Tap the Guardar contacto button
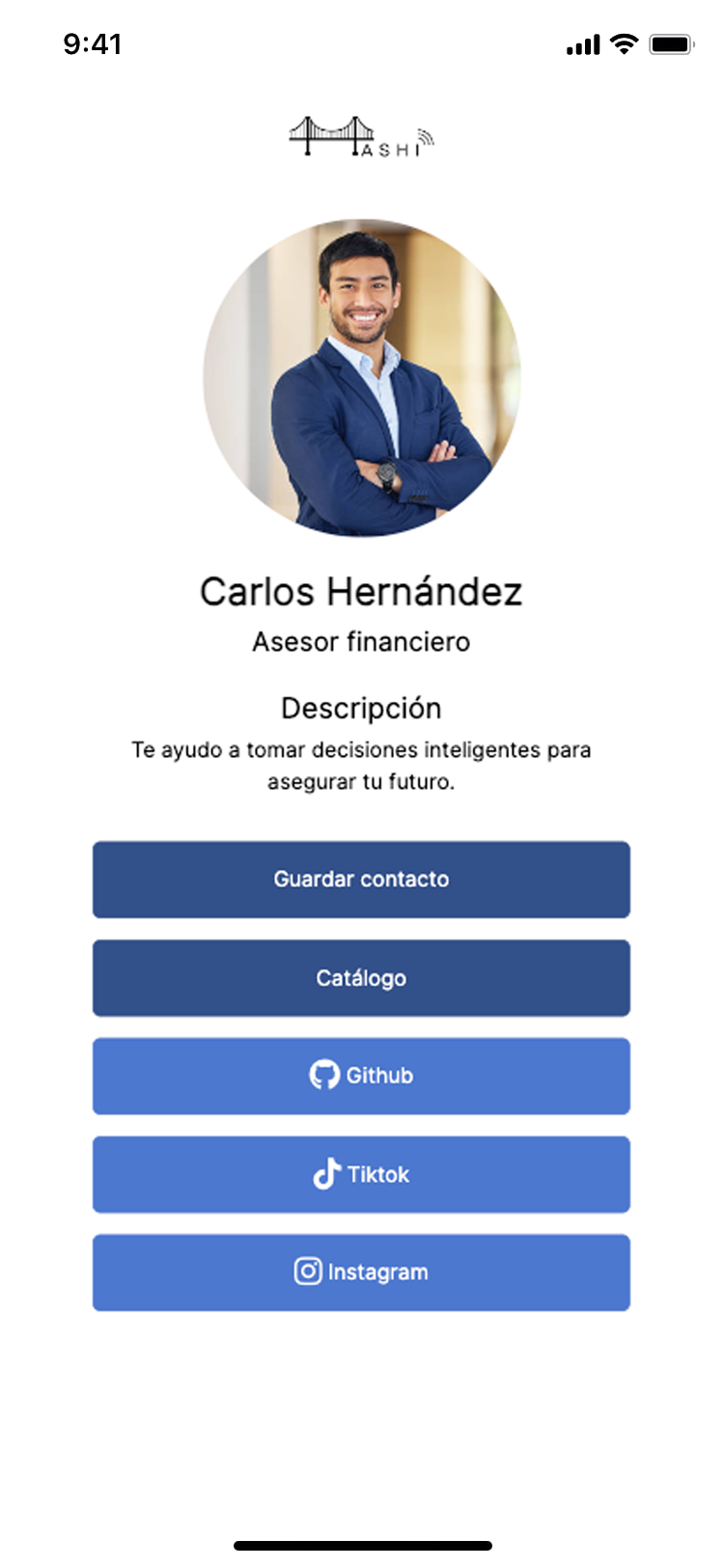 (x=361, y=879)
